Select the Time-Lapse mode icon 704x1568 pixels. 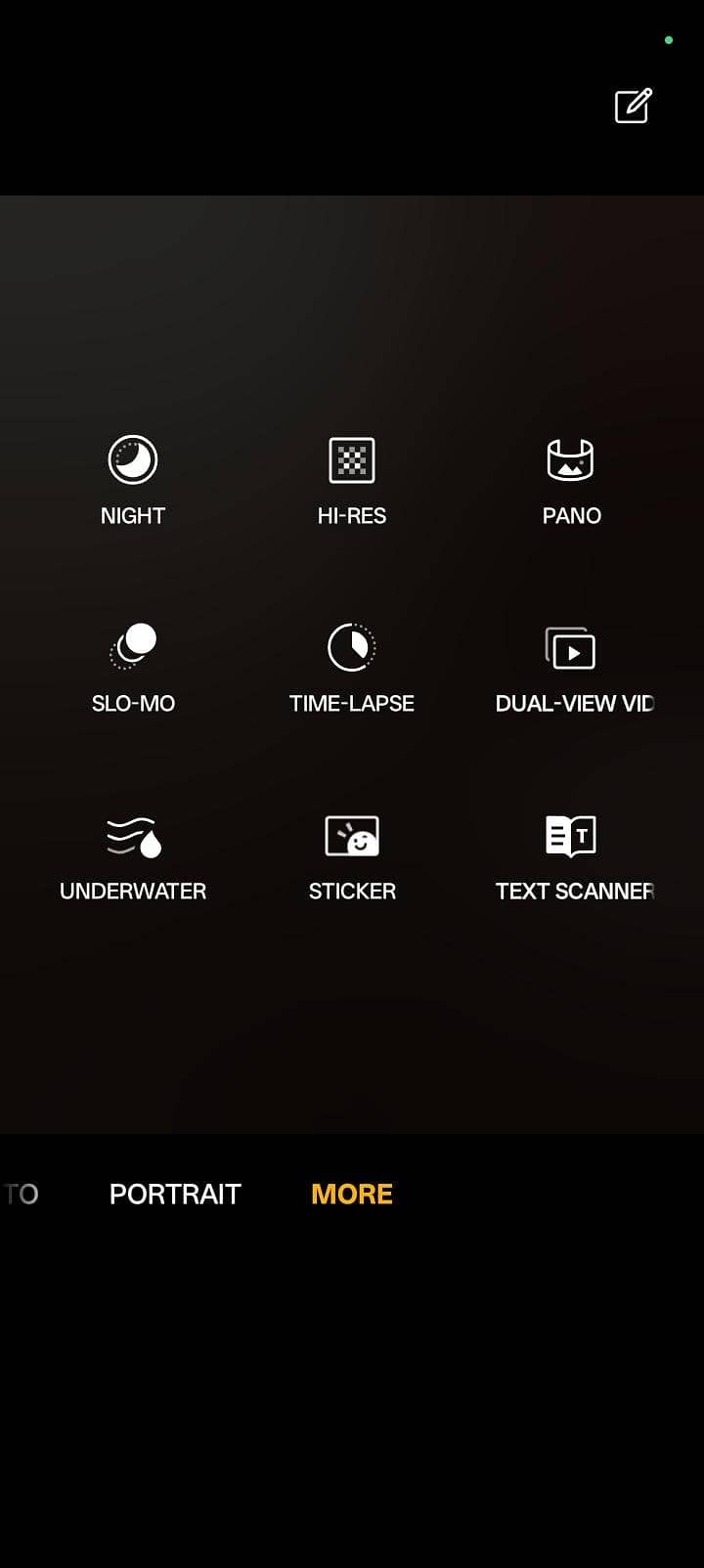coord(351,645)
